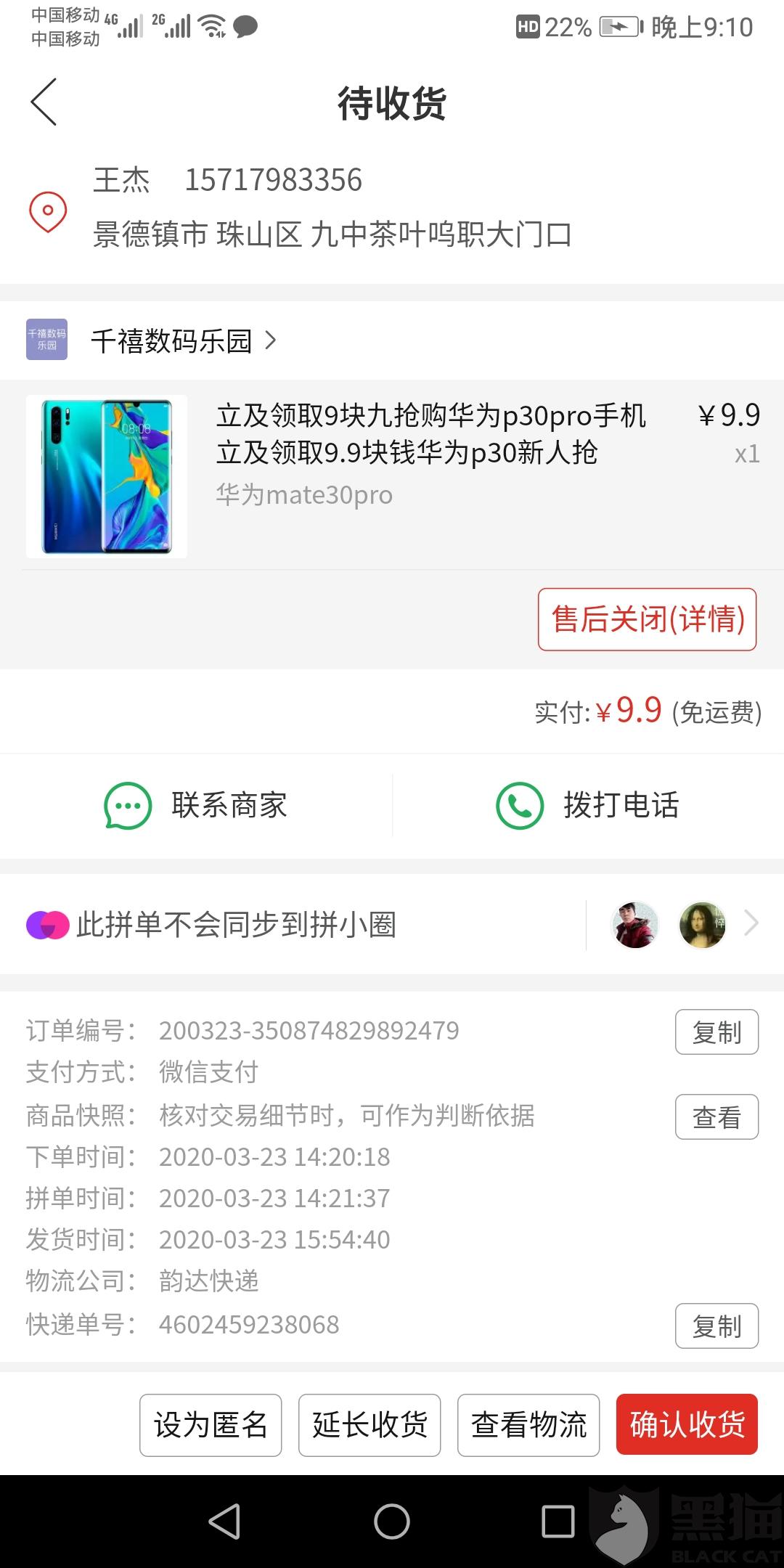Click the 拼小圈 circular logo icon
784x1568 pixels.
point(46,925)
